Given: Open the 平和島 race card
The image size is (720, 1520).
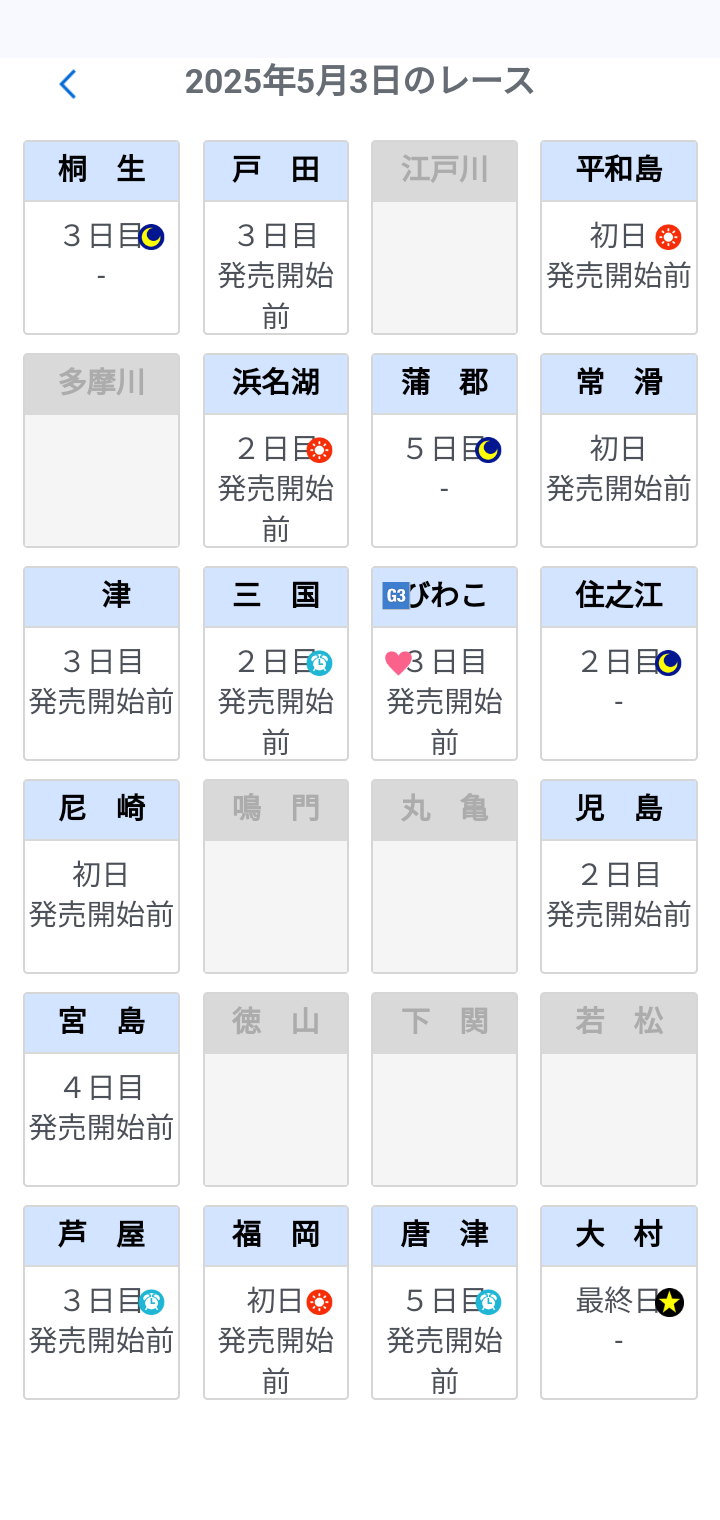Looking at the screenshot, I should pos(618,237).
